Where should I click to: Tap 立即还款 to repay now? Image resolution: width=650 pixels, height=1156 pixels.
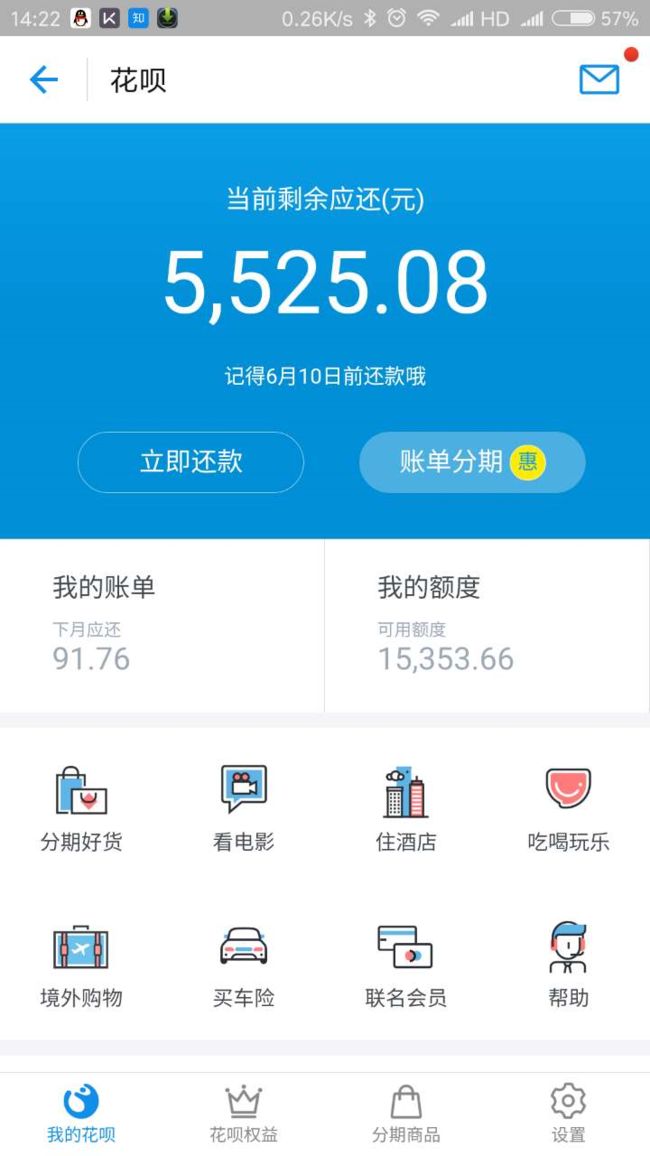191,462
